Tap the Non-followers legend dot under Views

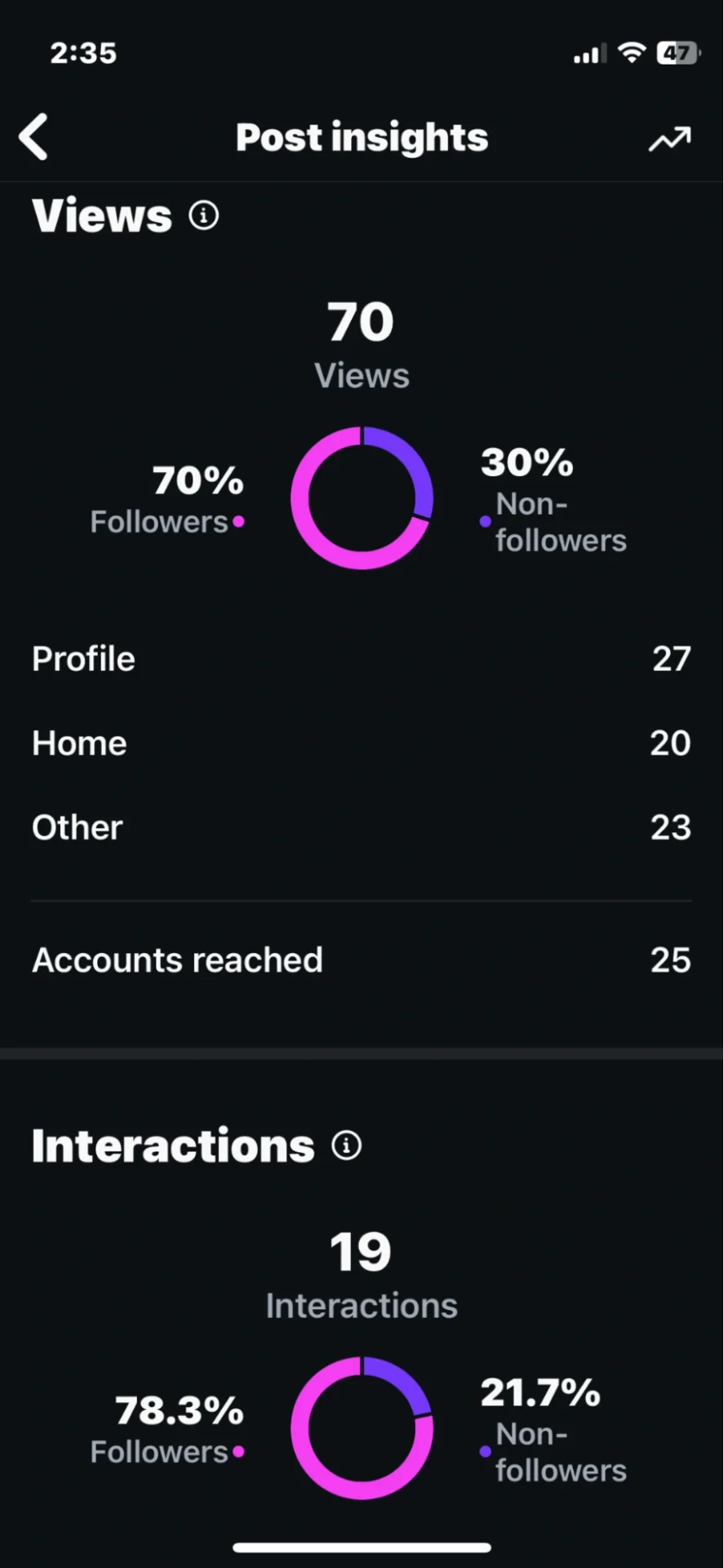pyautogui.click(x=486, y=521)
